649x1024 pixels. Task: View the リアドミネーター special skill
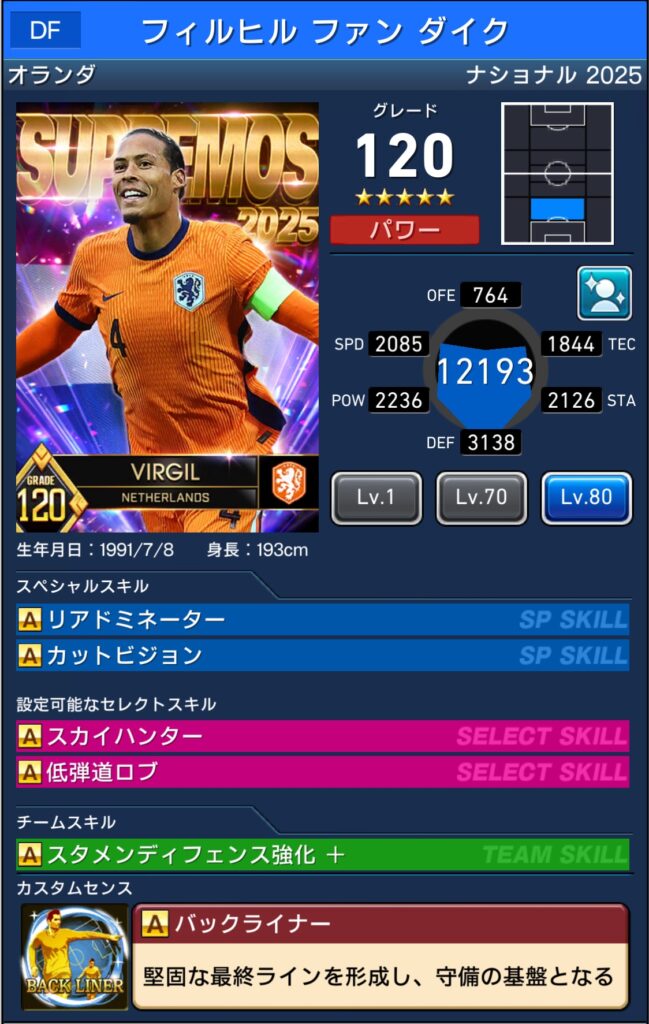pos(323,619)
